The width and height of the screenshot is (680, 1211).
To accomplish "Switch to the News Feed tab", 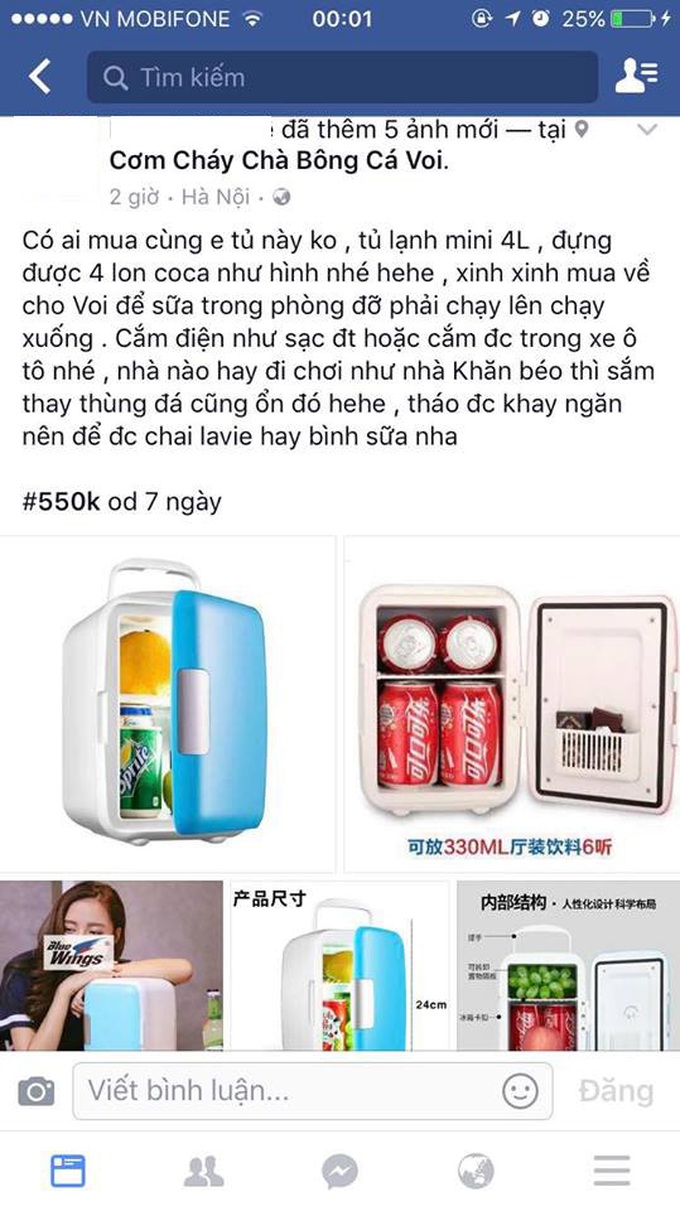I will (68, 1171).
